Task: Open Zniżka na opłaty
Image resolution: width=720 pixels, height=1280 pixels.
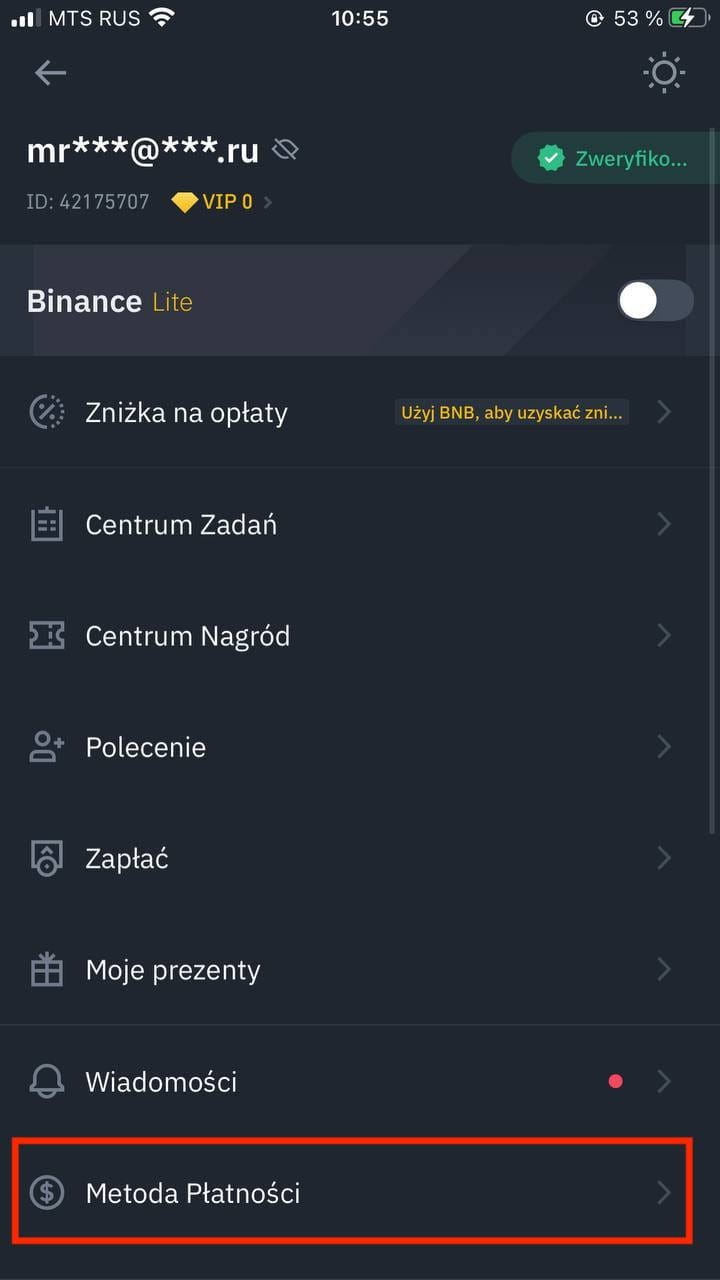Action: 360,412
